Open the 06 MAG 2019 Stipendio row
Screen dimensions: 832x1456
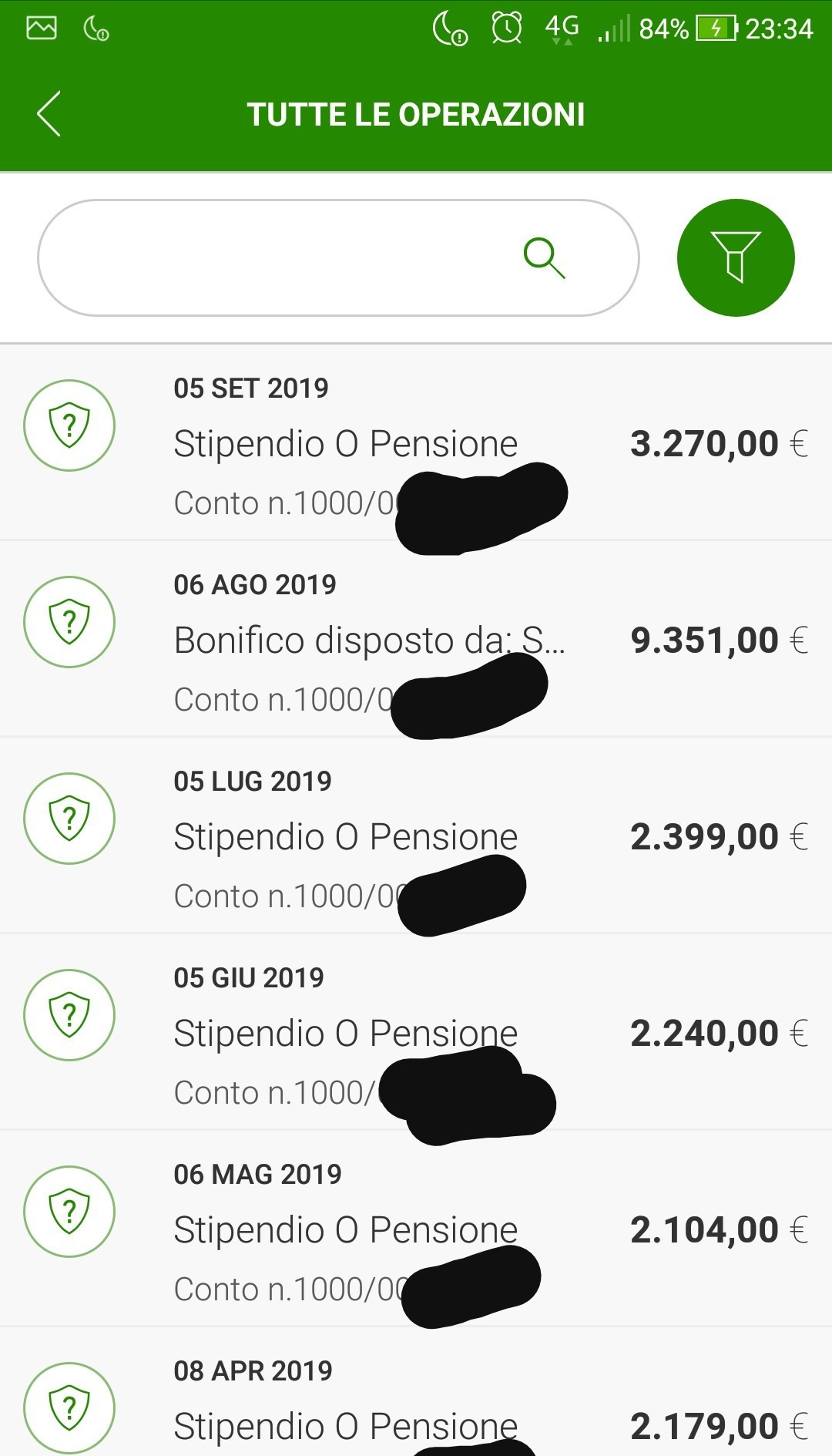pos(416,1229)
